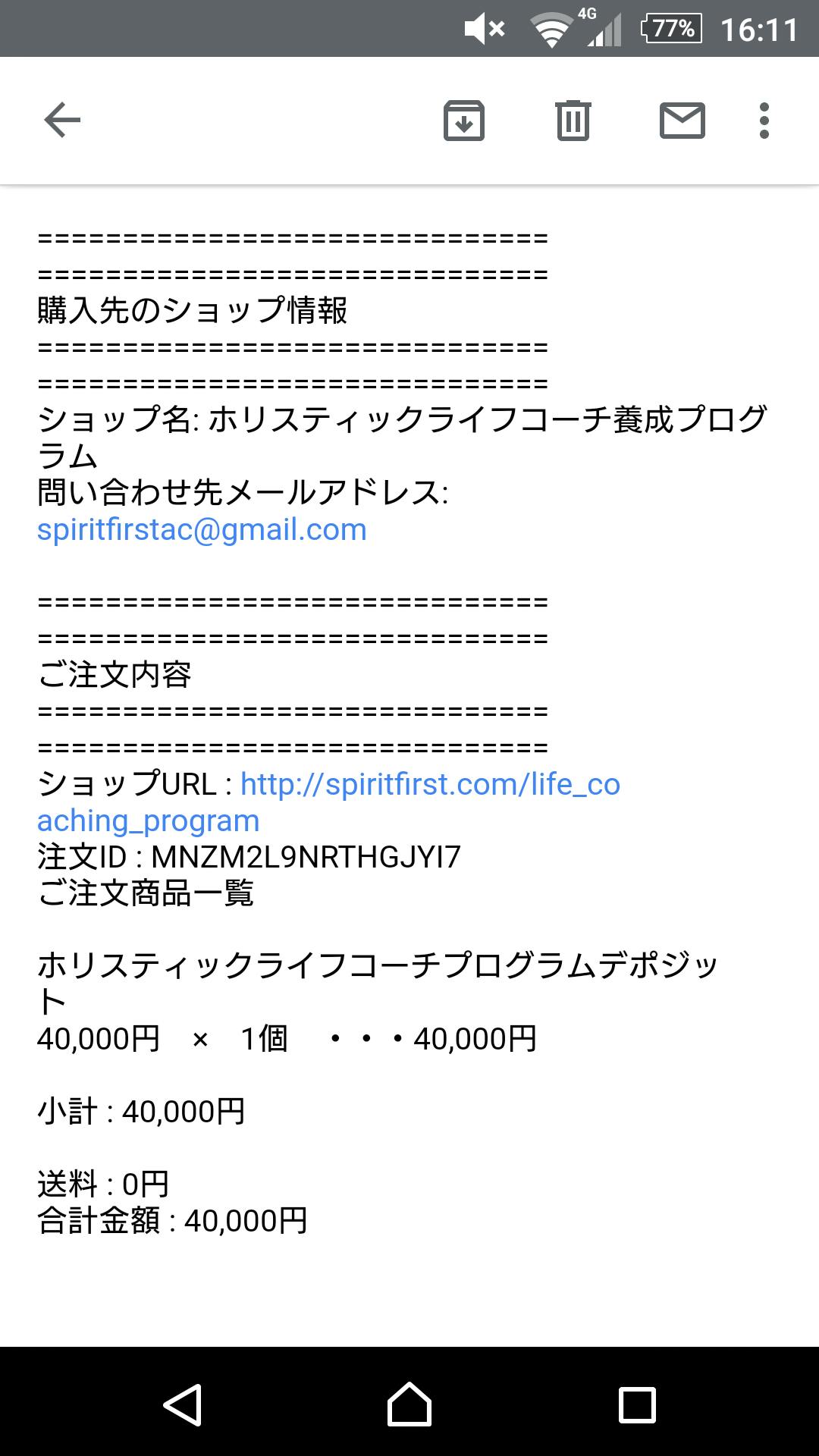Tap the system home button
This screenshot has width=819, height=1456.
tap(409, 1404)
